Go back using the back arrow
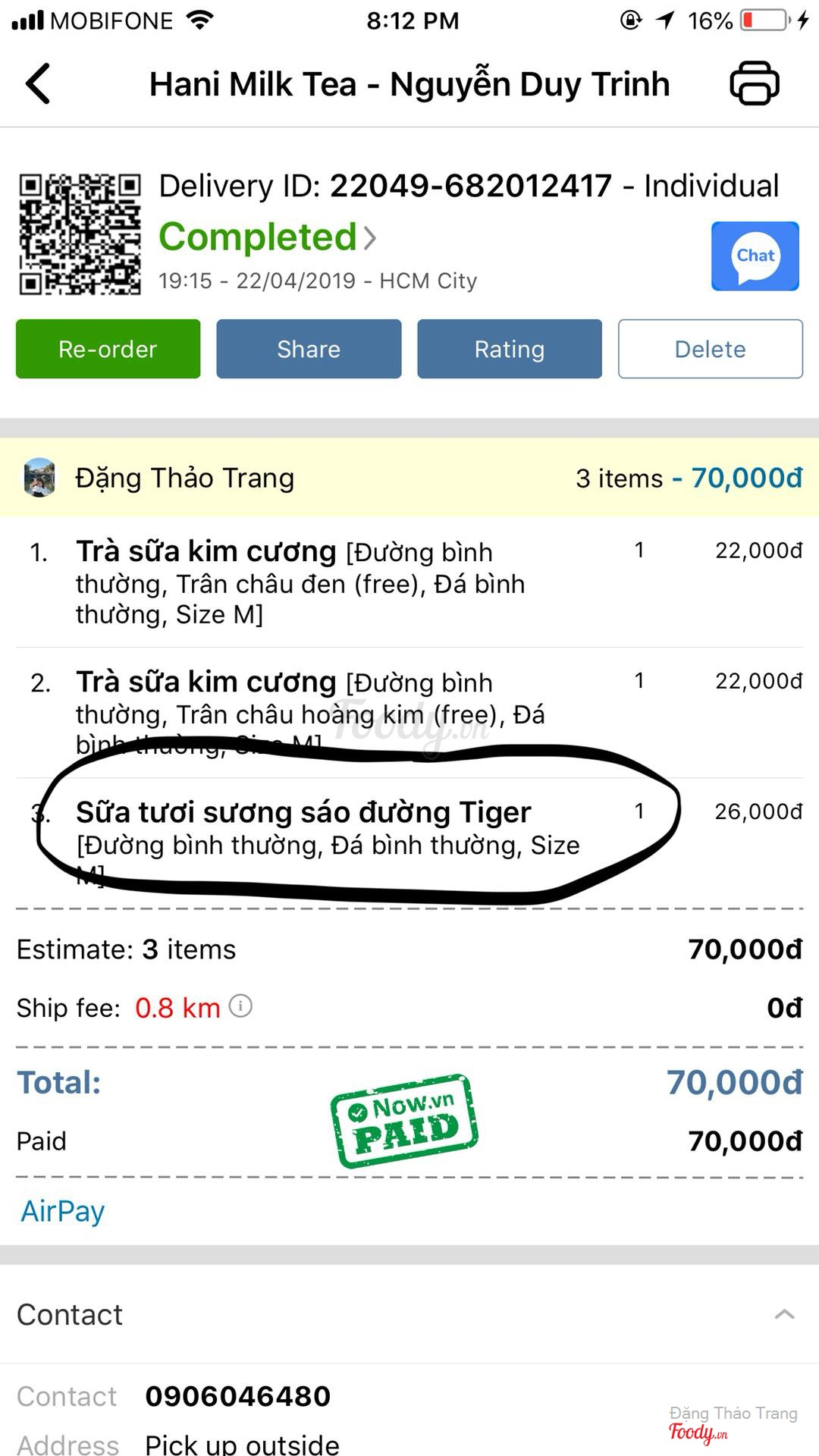 [x=38, y=83]
